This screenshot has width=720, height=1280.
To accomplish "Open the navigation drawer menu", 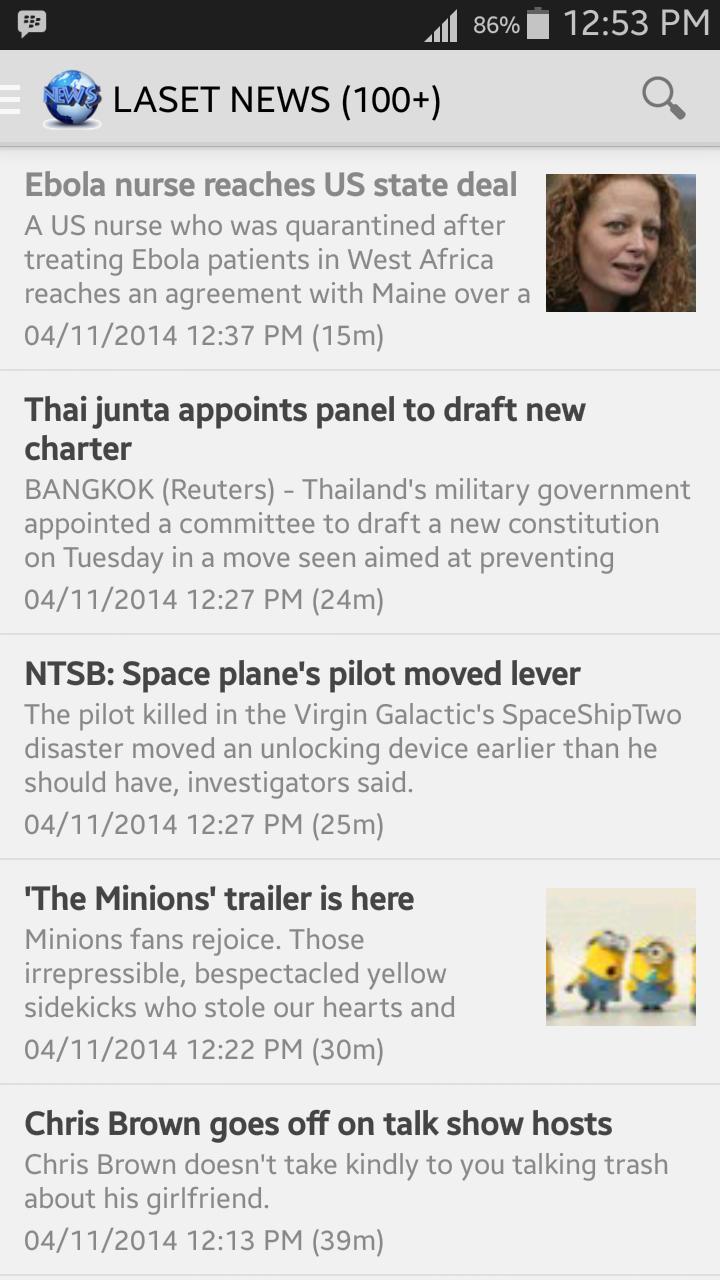I will point(10,99).
